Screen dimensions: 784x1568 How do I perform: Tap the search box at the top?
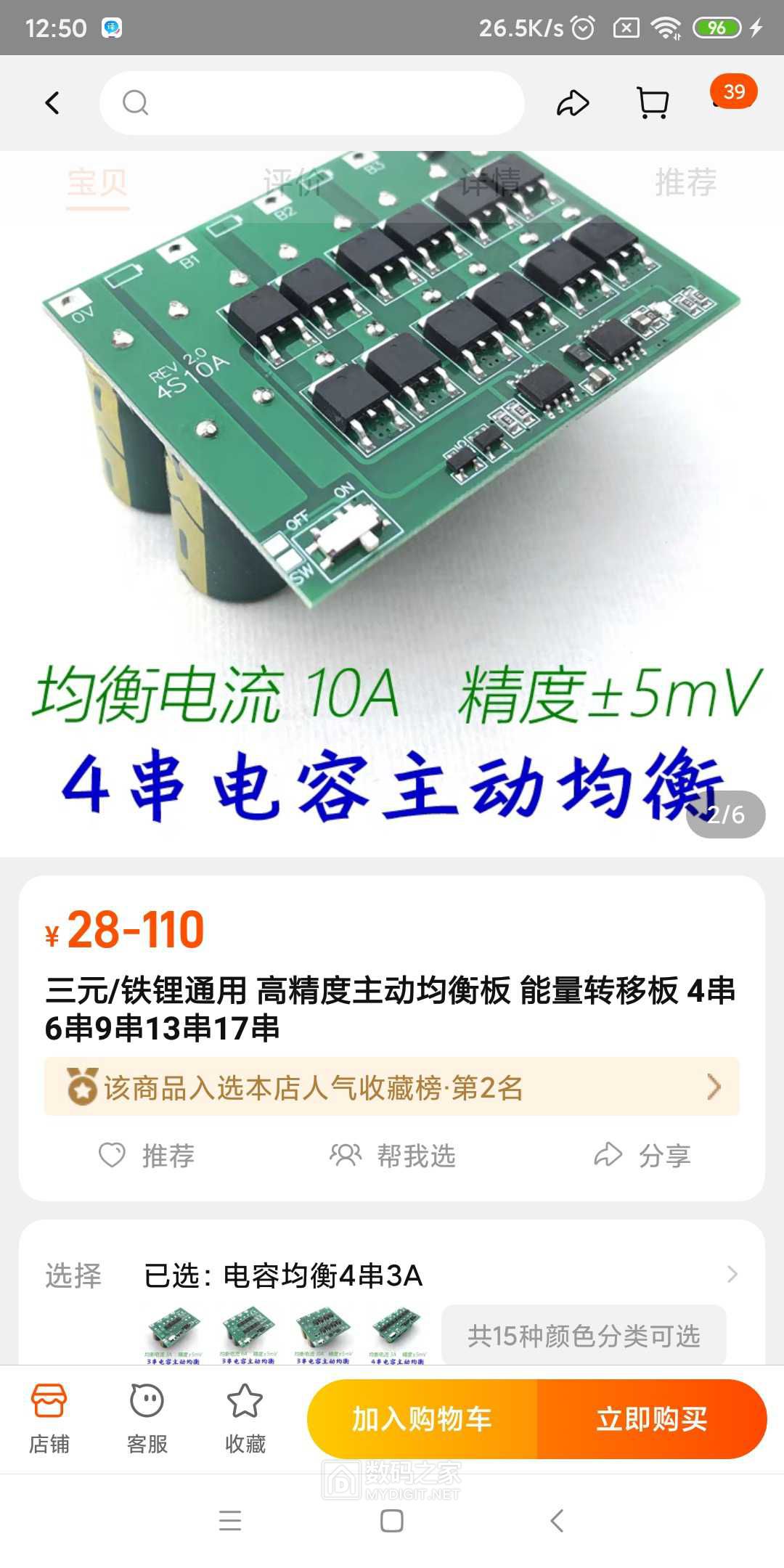tap(312, 103)
